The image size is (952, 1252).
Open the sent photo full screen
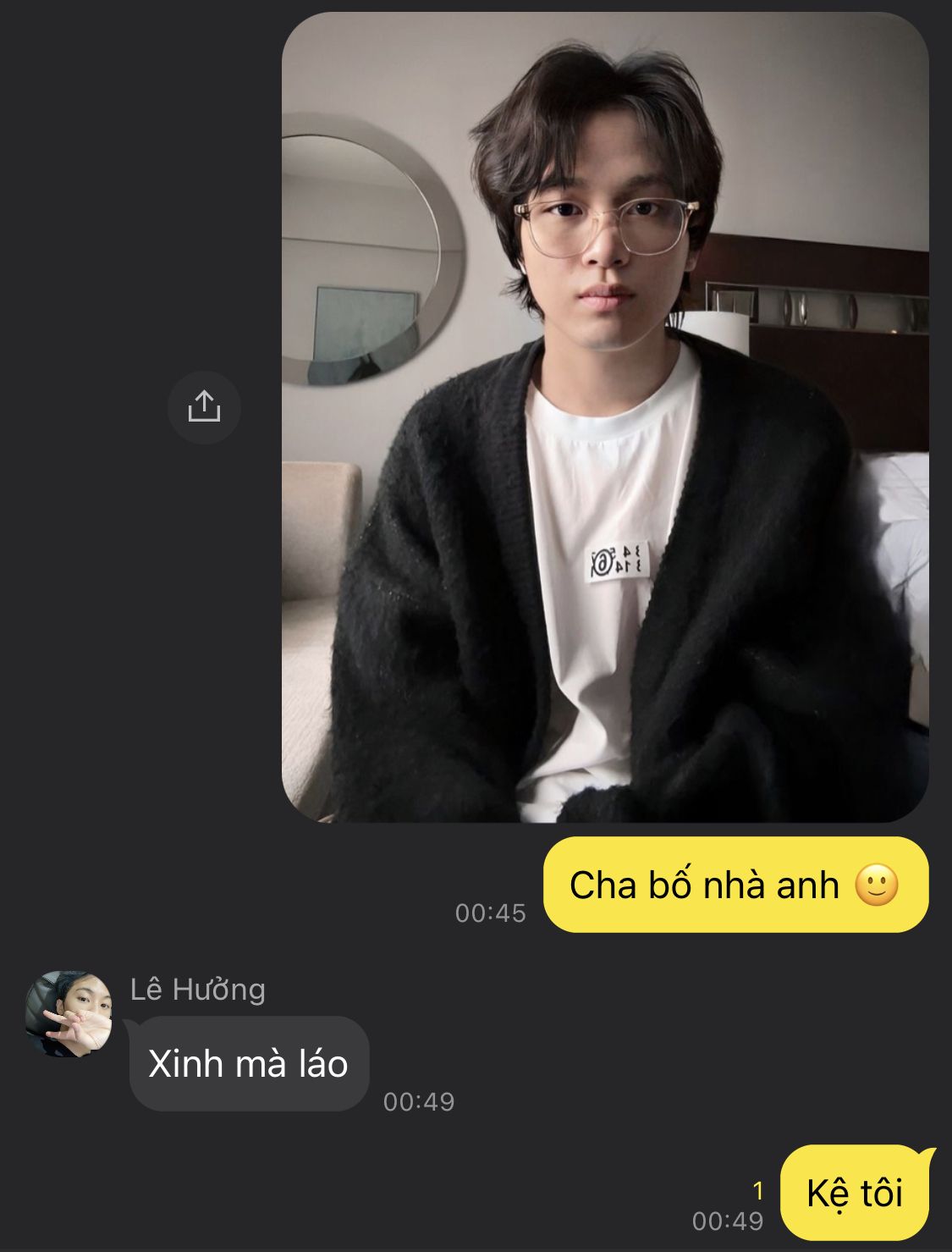coord(604,416)
